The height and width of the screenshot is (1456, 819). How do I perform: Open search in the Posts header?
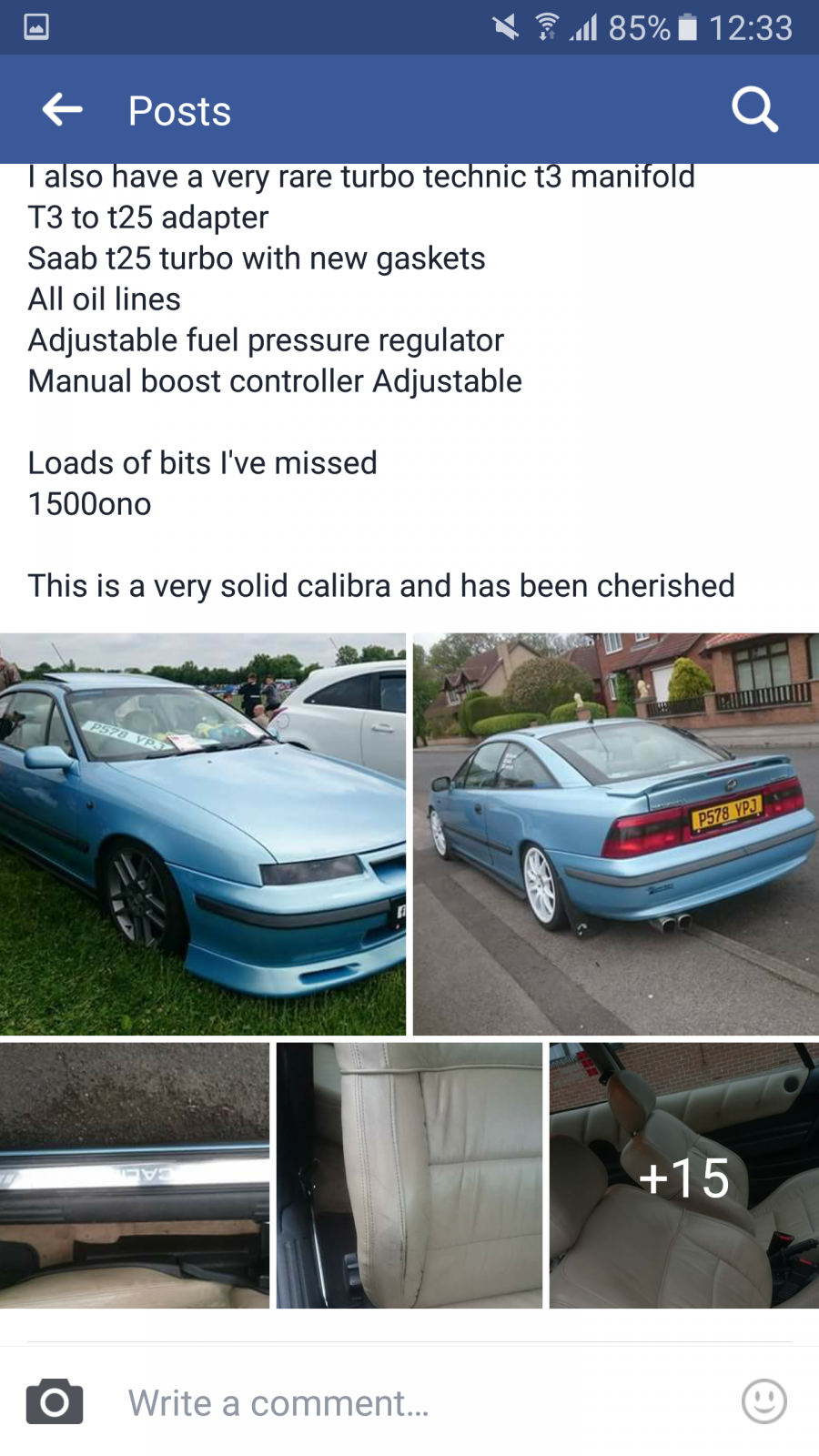(x=754, y=110)
